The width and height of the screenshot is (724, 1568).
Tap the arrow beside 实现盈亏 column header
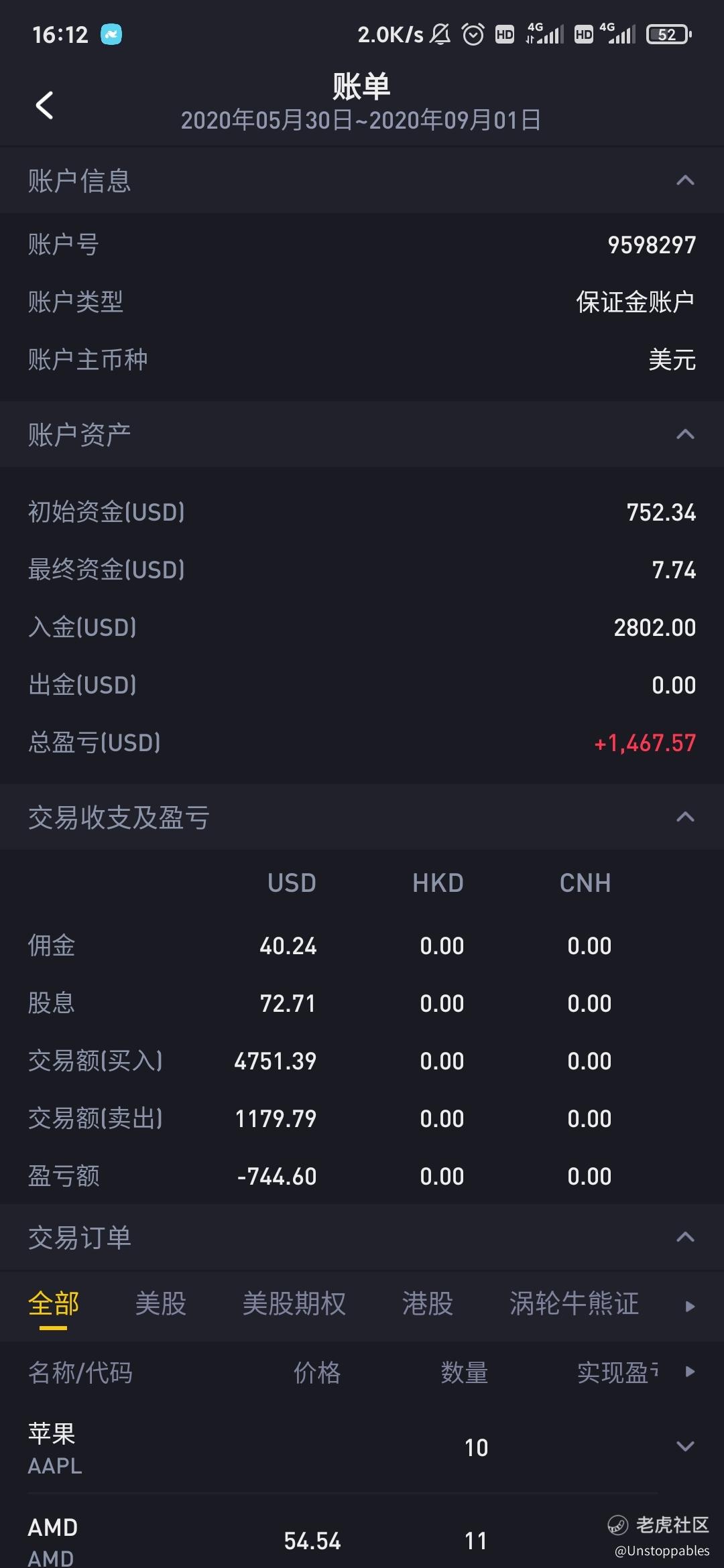tap(690, 1372)
